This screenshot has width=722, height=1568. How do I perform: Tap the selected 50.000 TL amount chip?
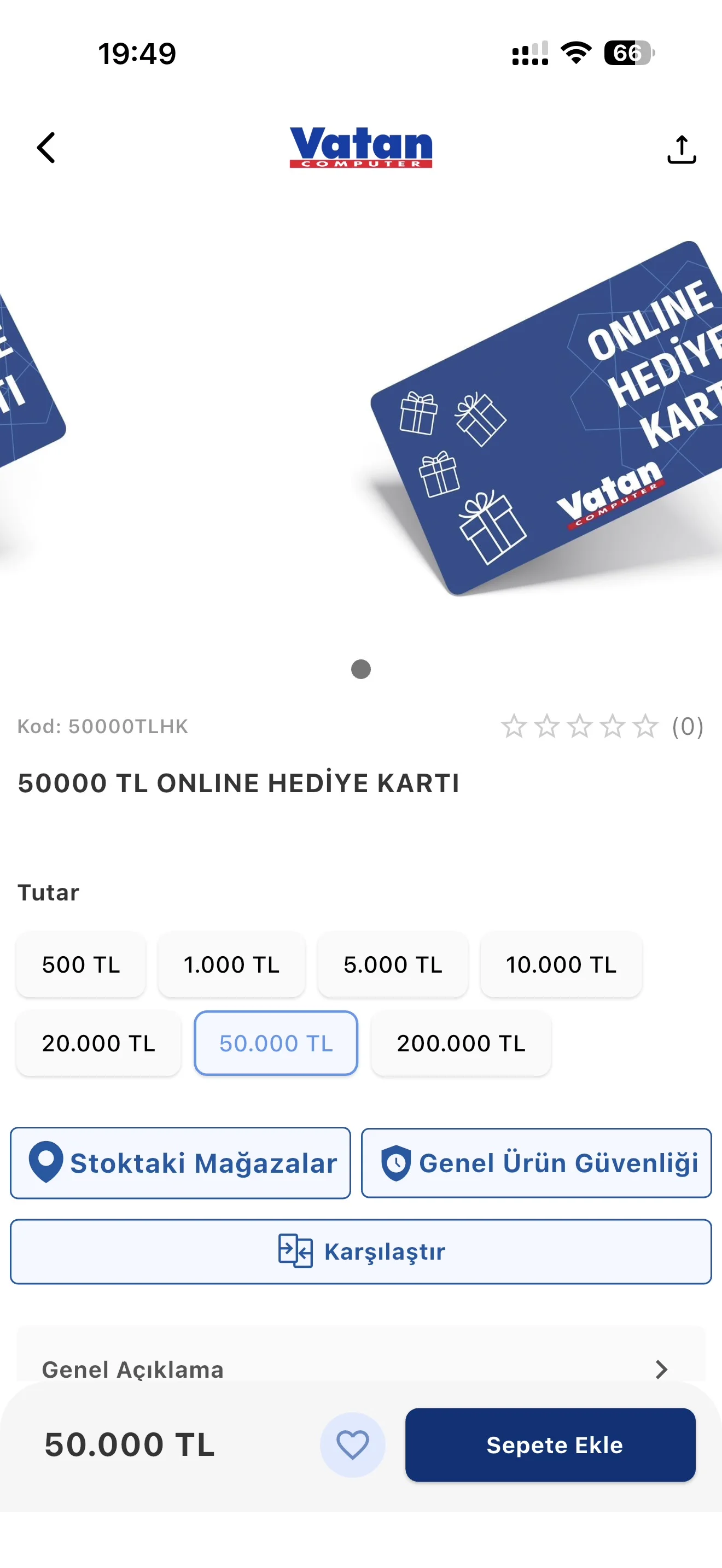tap(276, 1043)
